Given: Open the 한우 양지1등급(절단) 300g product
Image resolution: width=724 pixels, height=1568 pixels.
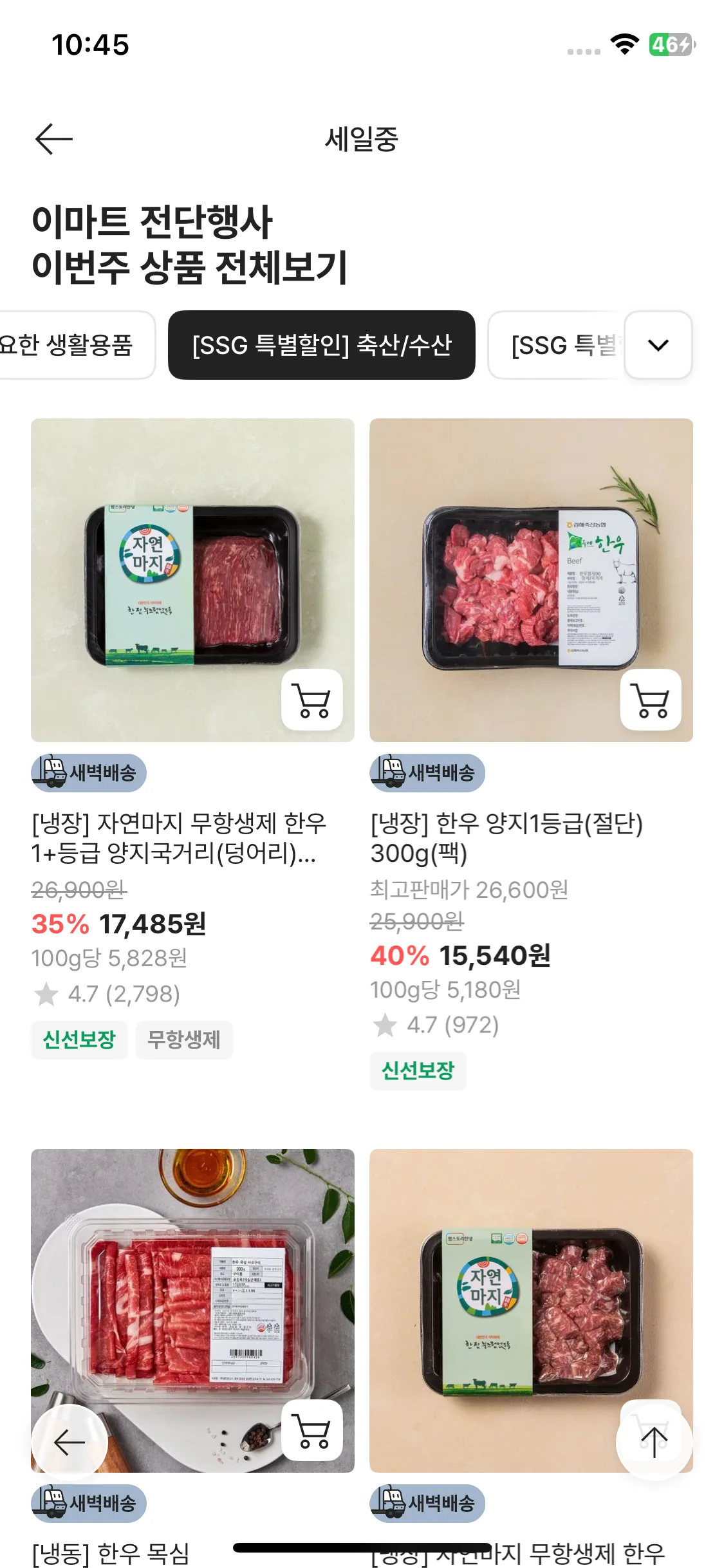Looking at the screenshot, I should (506, 837).
